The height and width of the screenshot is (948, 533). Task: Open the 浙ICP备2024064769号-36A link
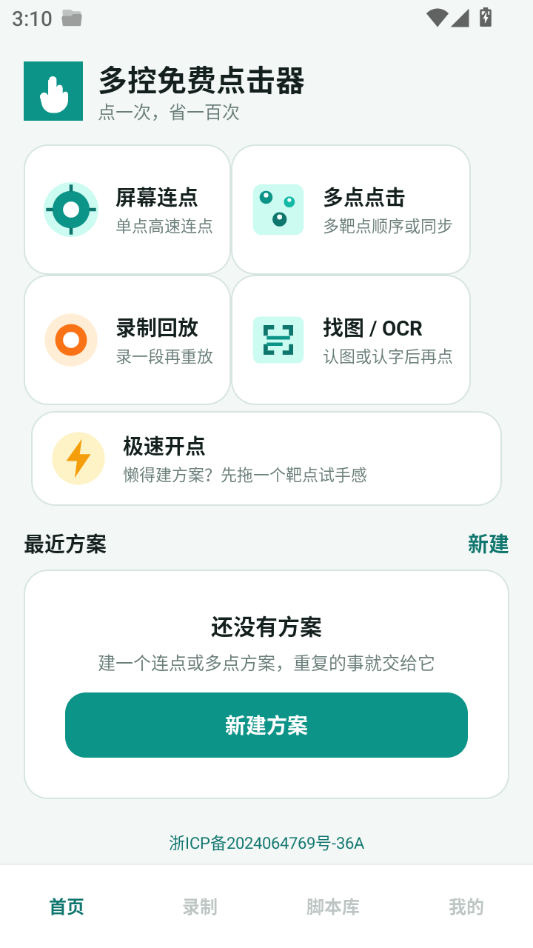click(x=266, y=843)
